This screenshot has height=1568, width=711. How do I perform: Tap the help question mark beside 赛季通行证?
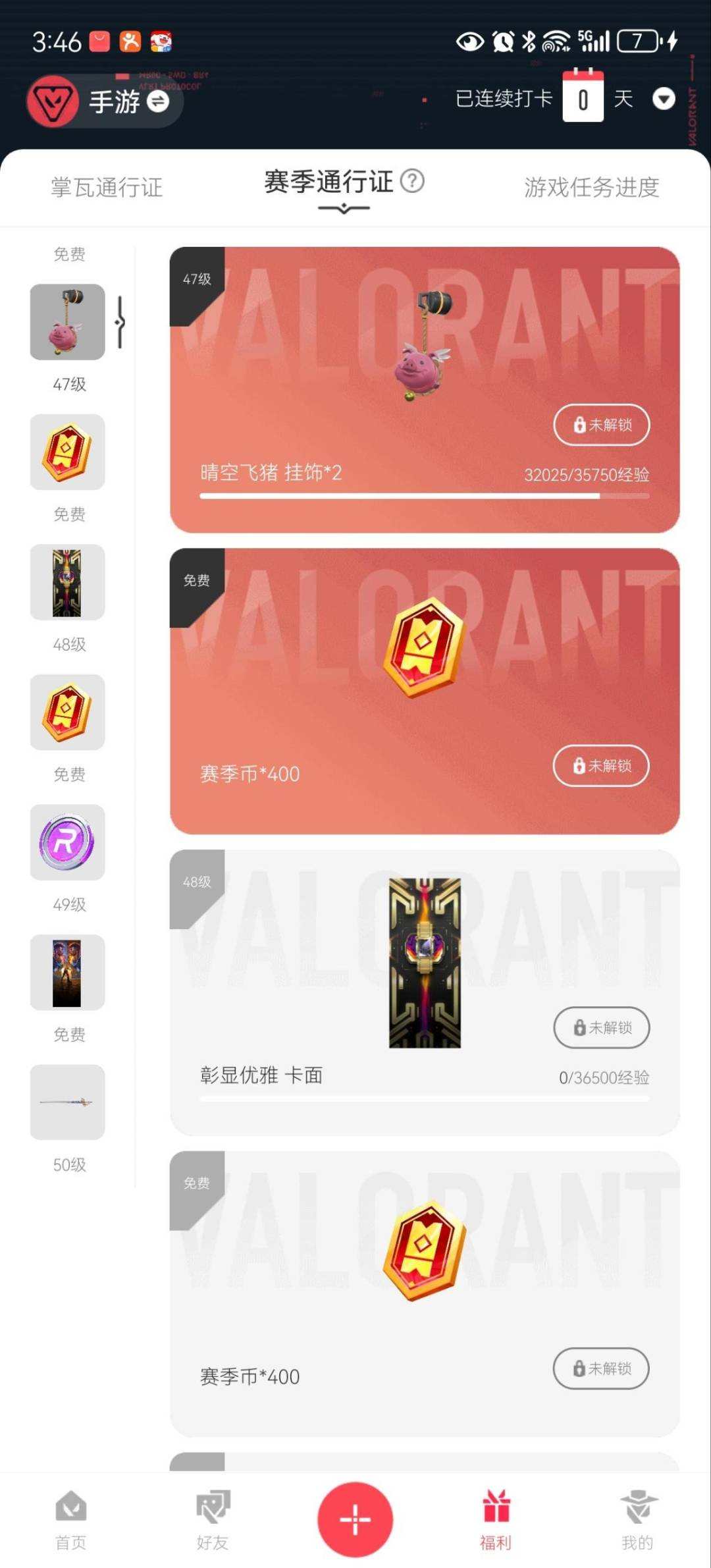412,184
